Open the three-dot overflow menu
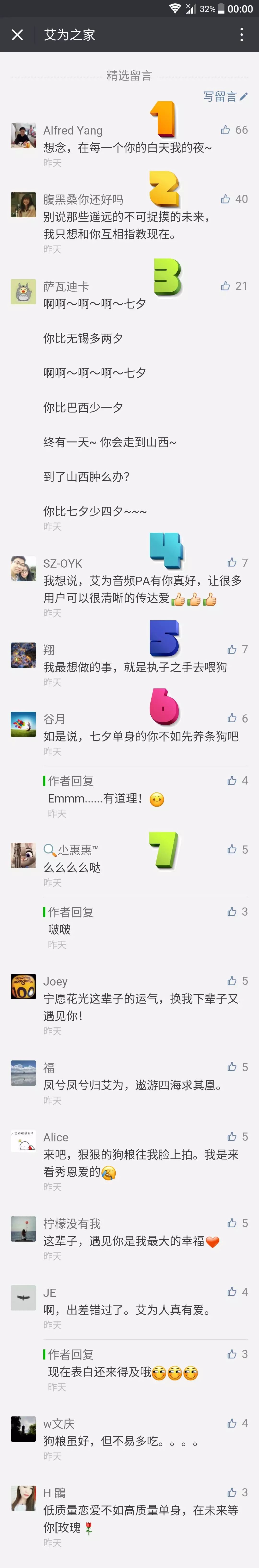Screen dimensions: 259x1568 coord(241,35)
